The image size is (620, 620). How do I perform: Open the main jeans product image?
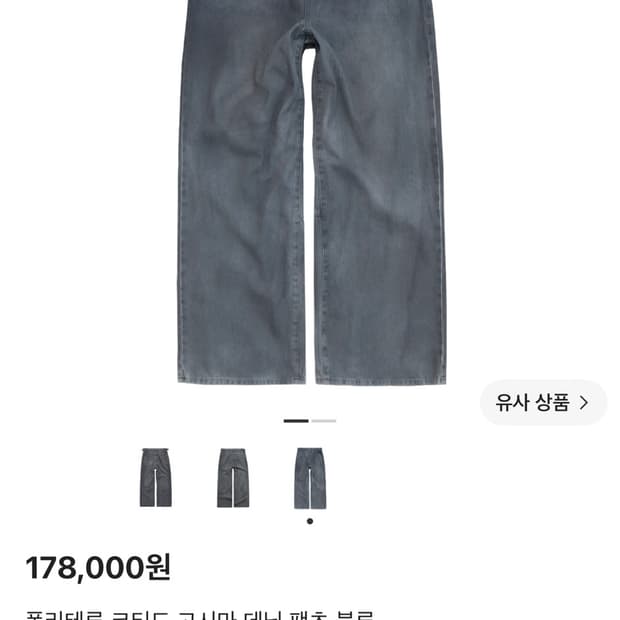(x=312, y=192)
